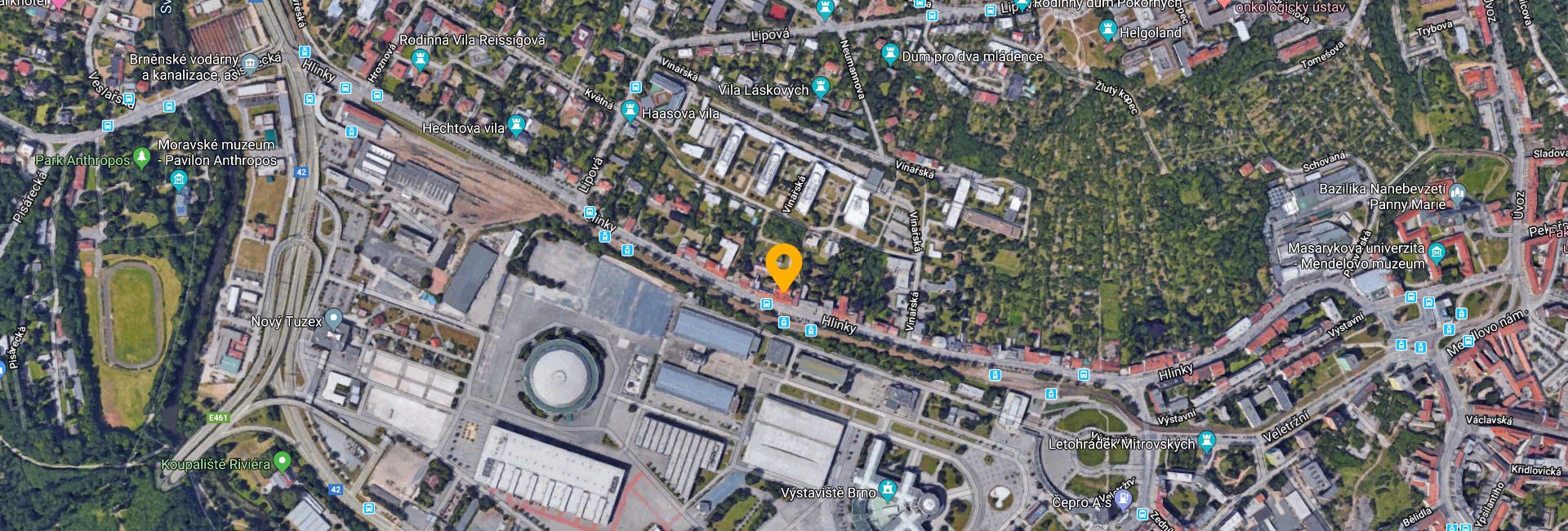This screenshot has height=531, width=1568.
Task: Open the Nový Tuzex place pin
Action: 333,319
